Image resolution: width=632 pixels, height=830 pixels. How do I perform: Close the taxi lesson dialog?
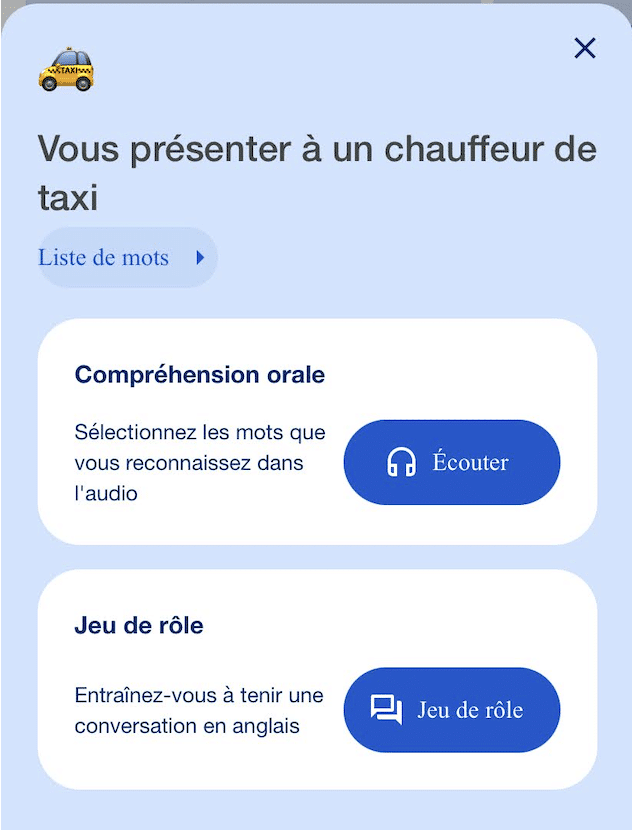[x=585, y=48]
